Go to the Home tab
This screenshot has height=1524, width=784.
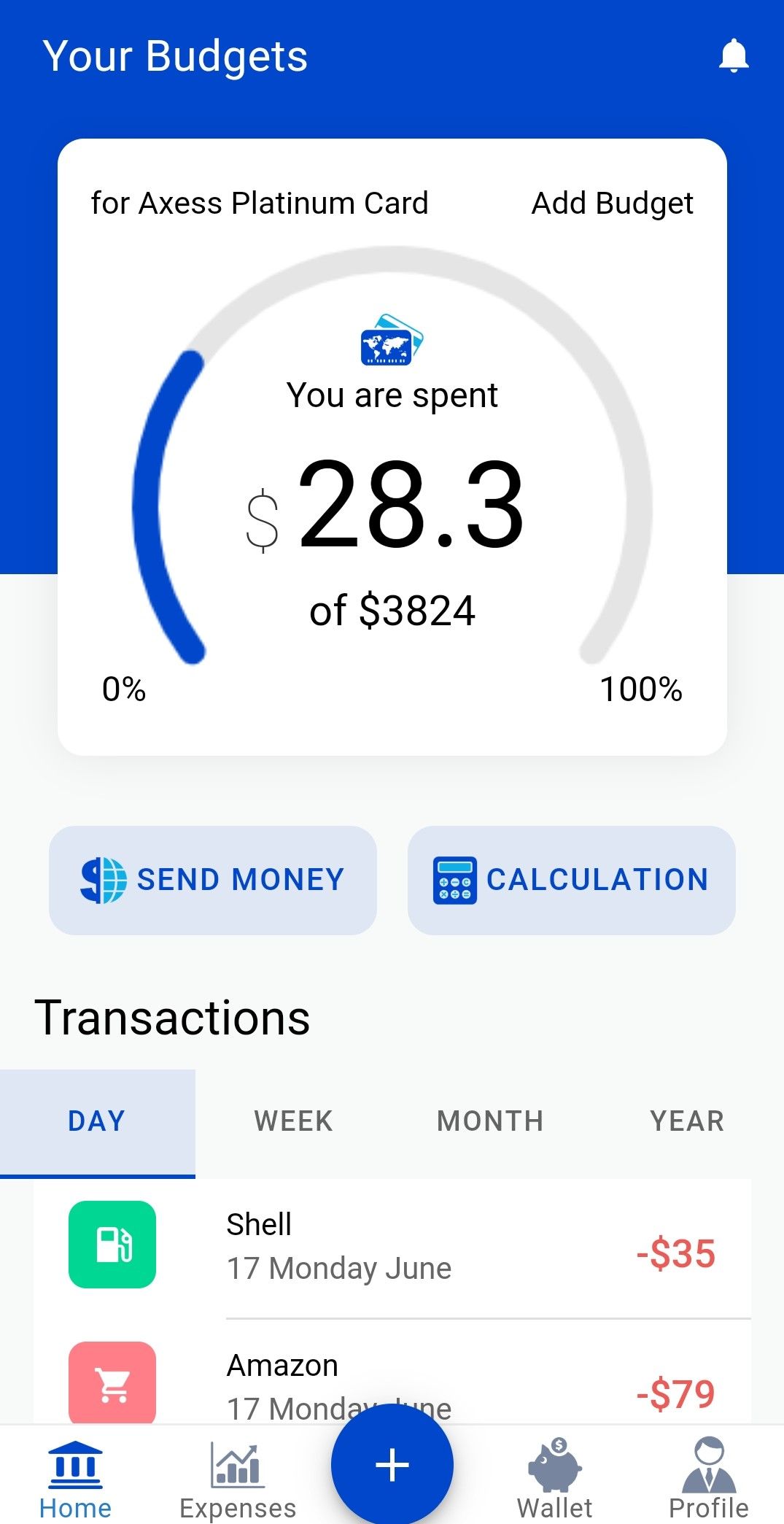(75, 1479)
